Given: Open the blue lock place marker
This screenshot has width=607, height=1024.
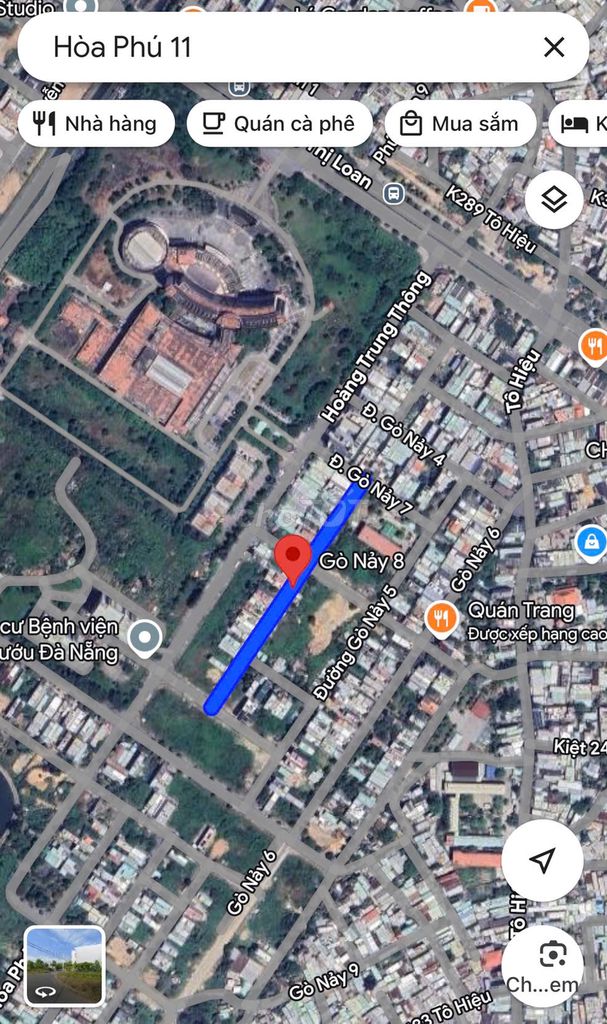Looking at the screenshot, I should click(x=591, y=543).
